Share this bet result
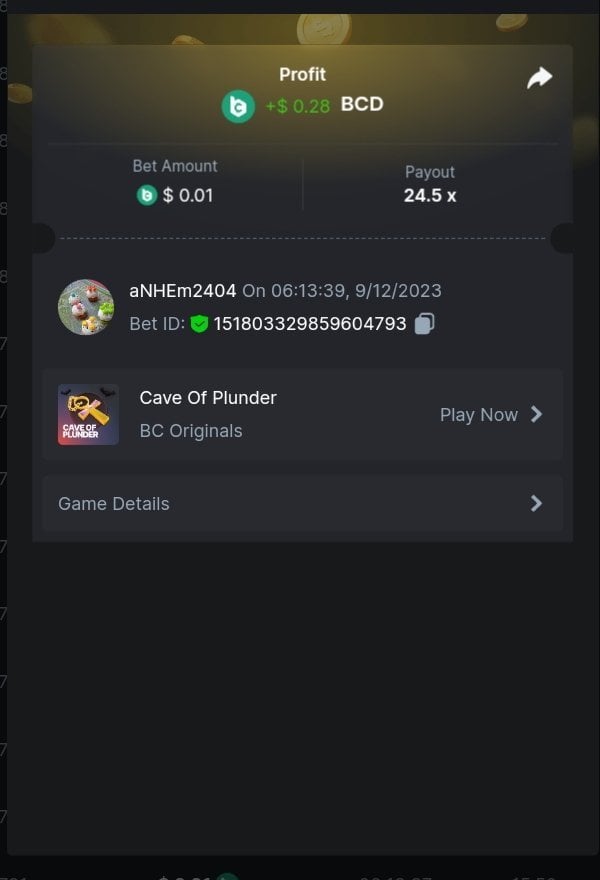Screen dimensions: 600x880 (x=539, y=78)
